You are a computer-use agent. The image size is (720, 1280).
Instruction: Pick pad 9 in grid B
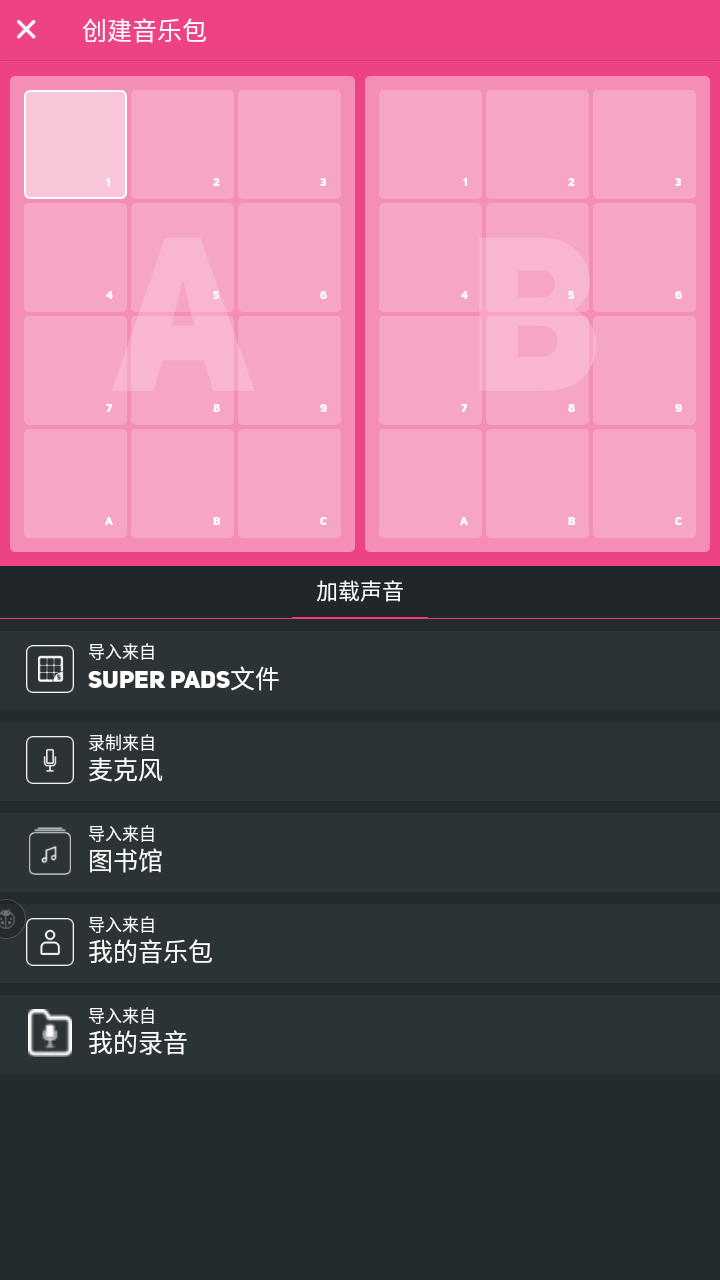[644, 371]
